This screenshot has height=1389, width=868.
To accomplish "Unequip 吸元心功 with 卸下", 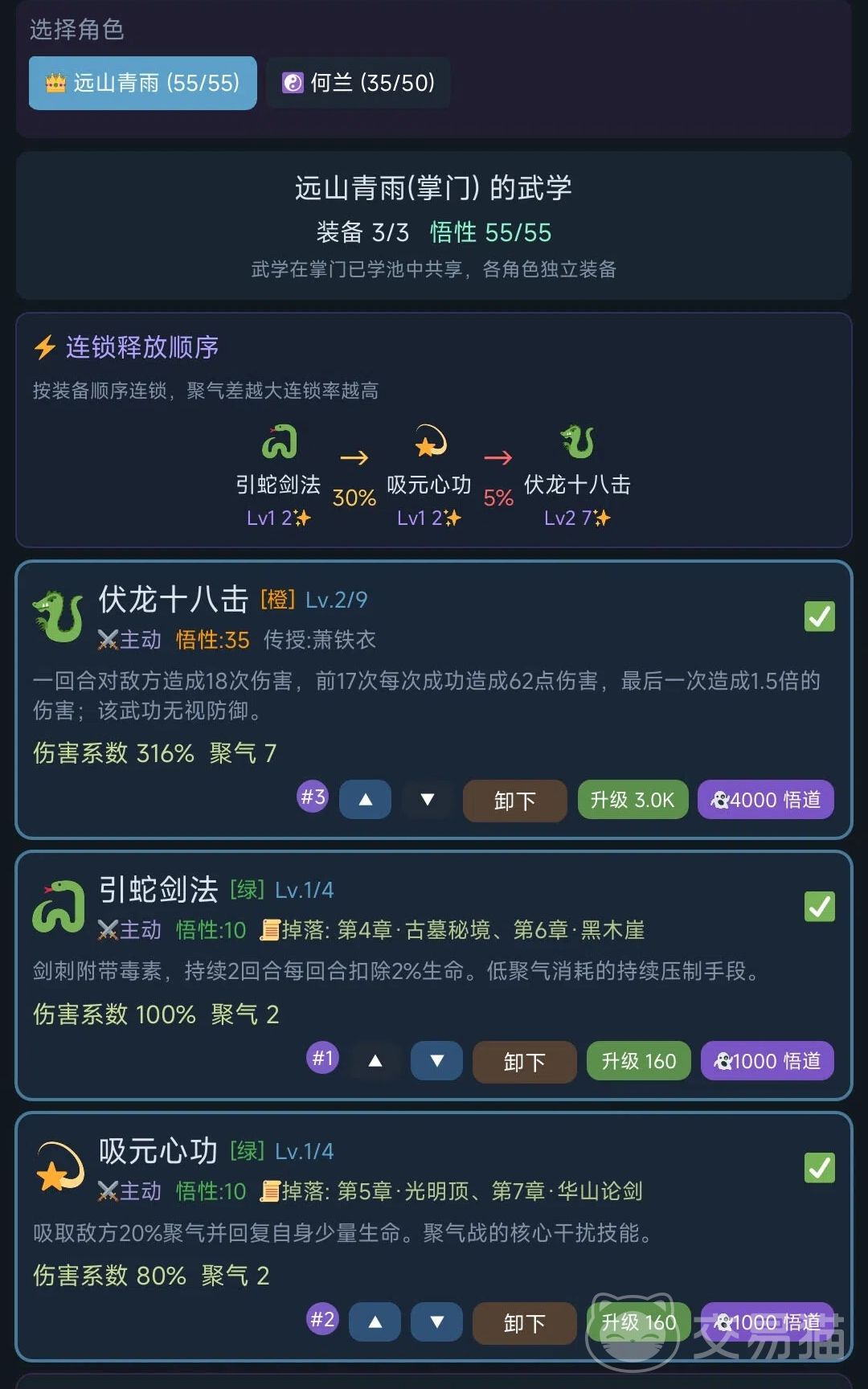I will (524, 1323).
